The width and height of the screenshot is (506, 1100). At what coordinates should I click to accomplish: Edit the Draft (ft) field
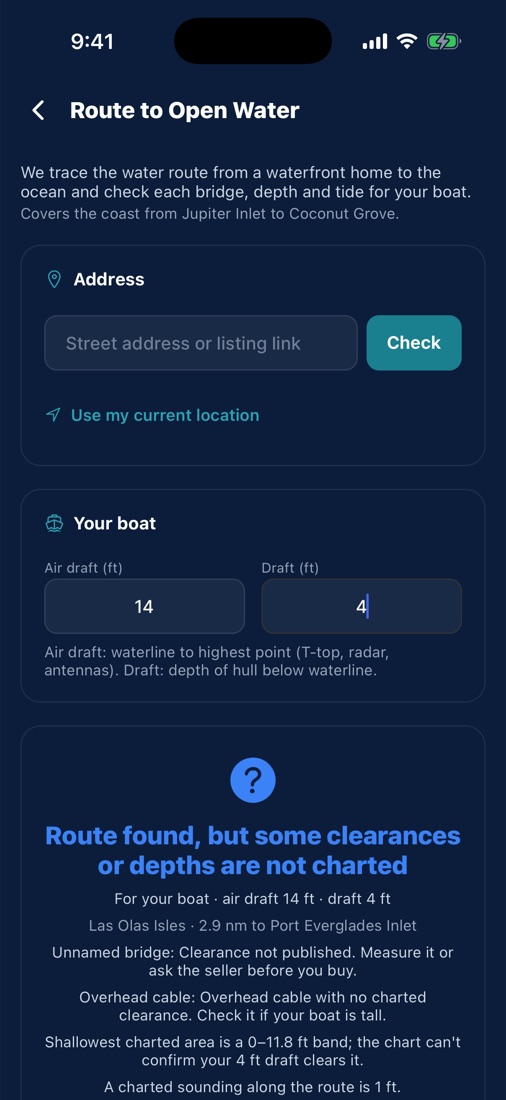[x=361, y=606]
